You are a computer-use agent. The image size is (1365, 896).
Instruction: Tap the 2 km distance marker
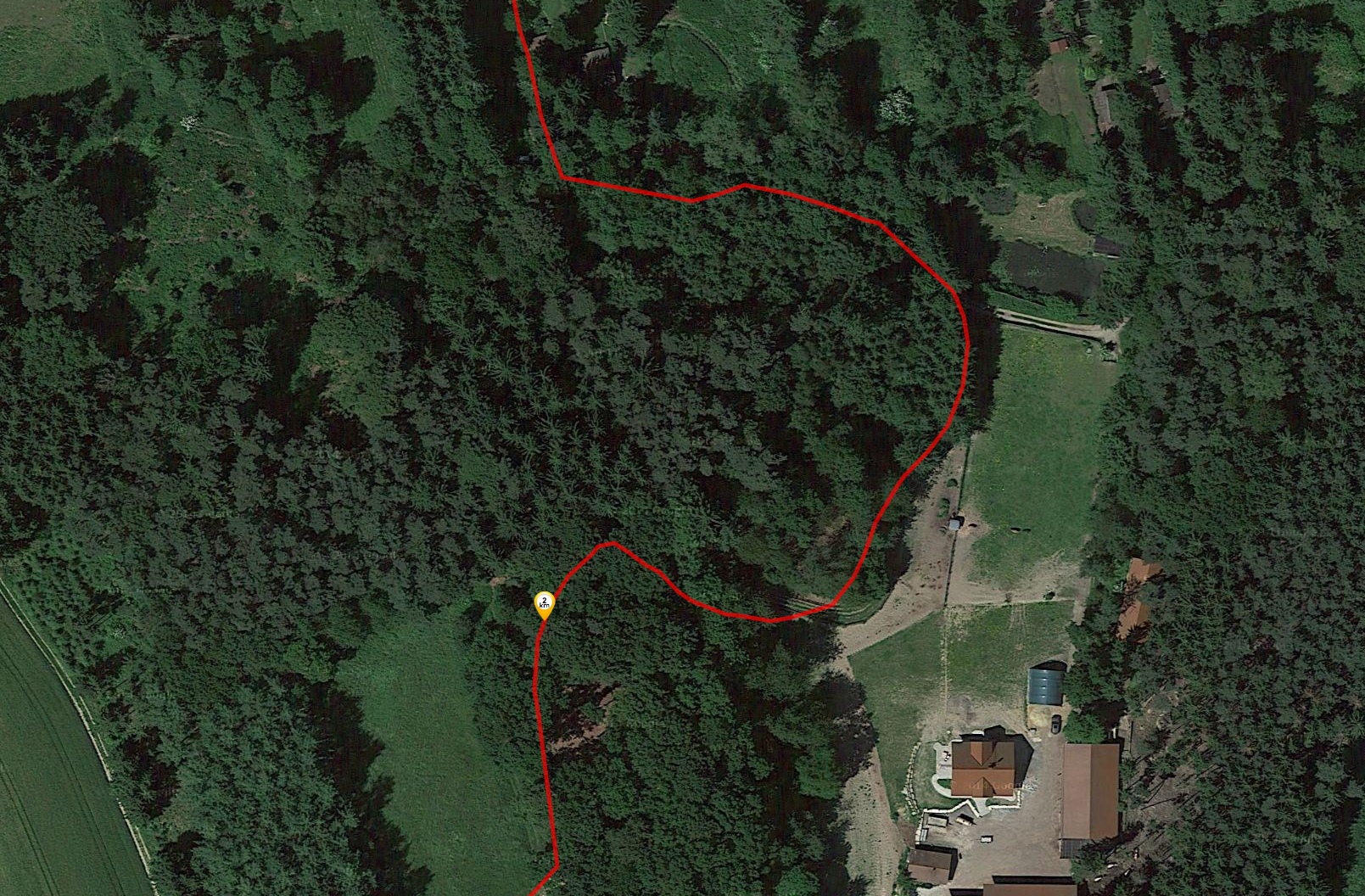544,603
